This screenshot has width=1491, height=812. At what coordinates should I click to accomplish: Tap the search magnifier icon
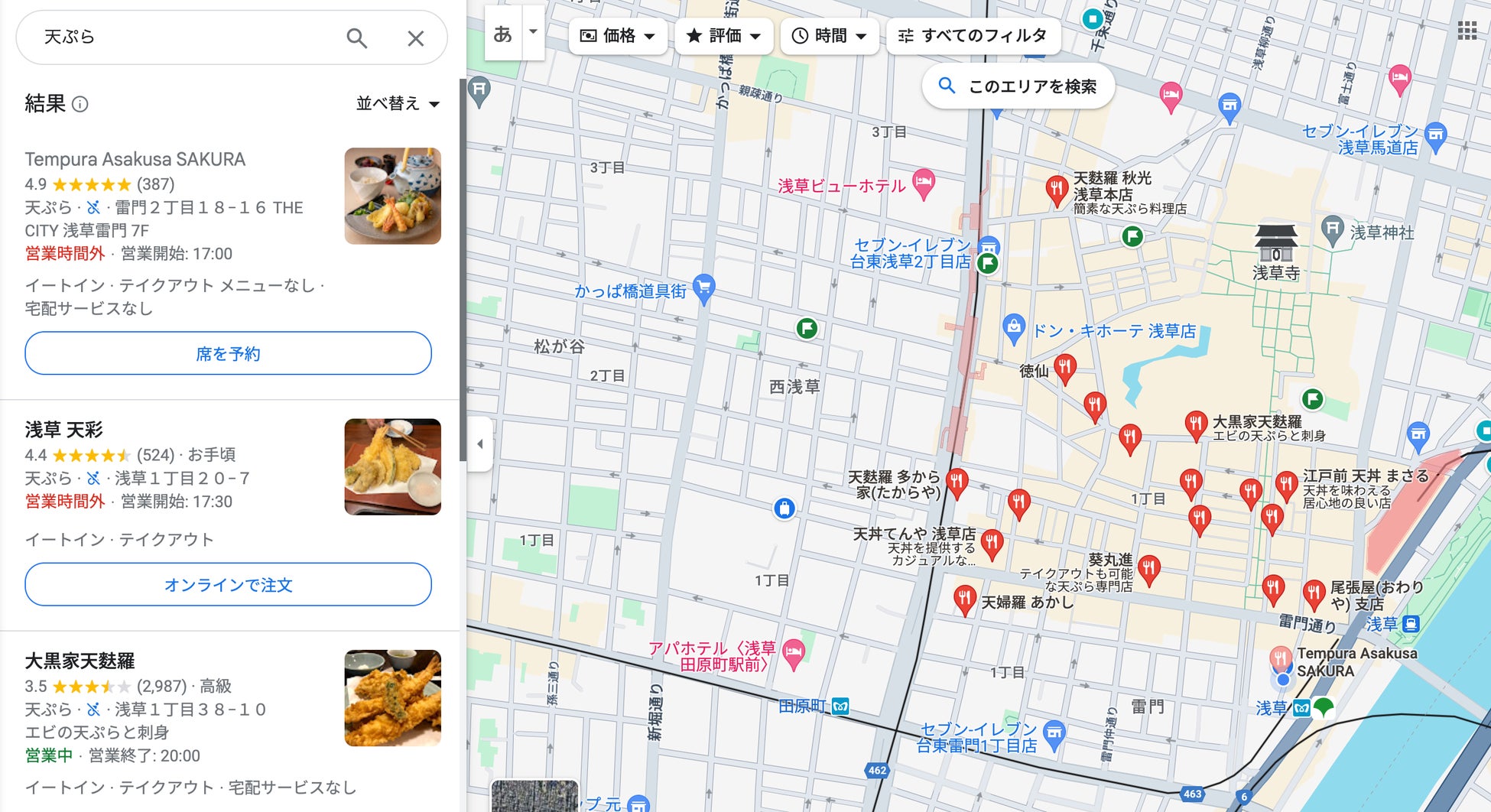pos(356,37)
